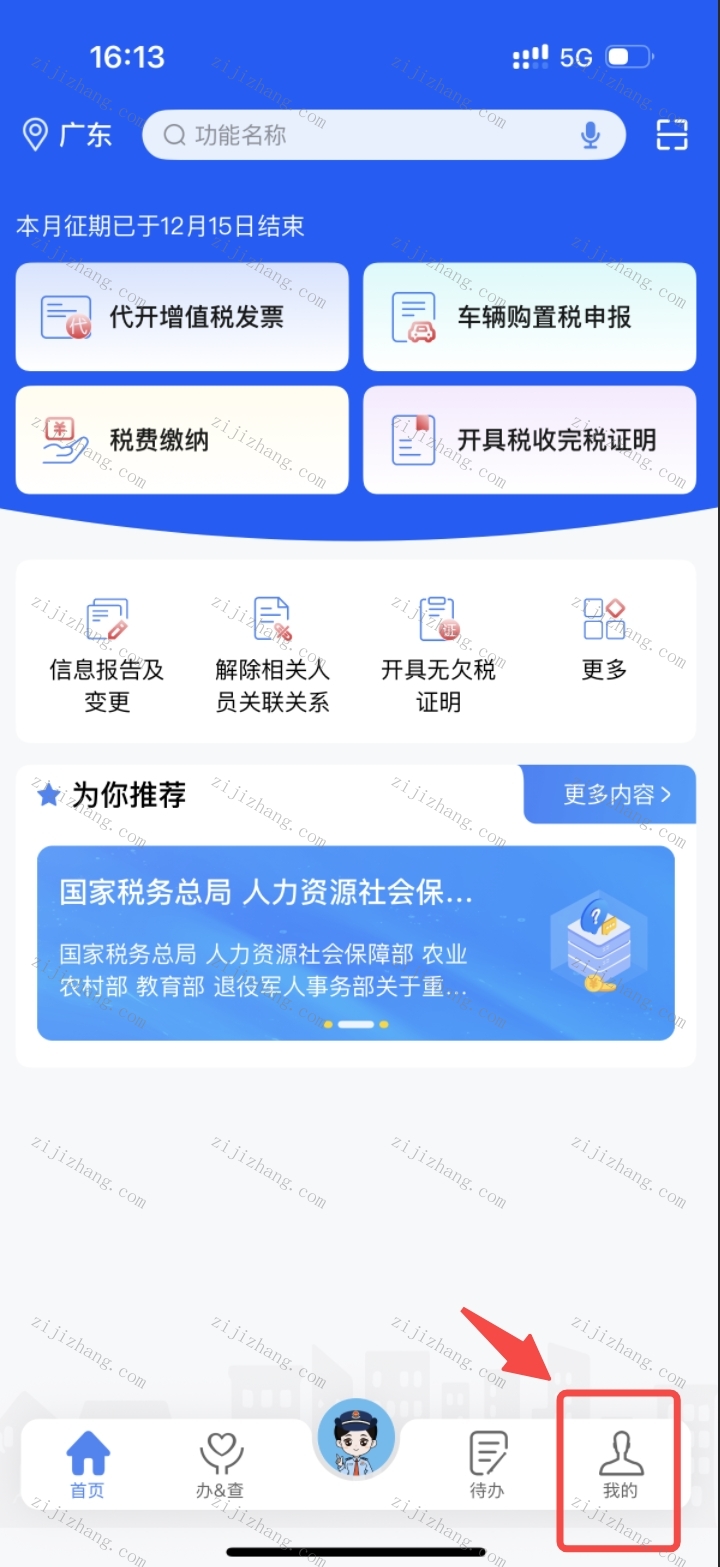Open 开具税收完税证明
The image size is (720, 1567).
tap(529, 440)
